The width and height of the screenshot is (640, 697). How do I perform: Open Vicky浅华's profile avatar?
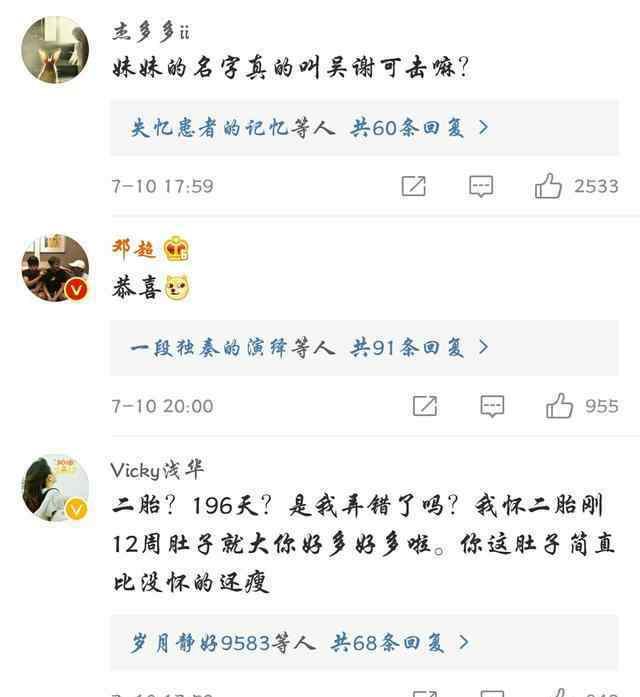pos(55,488)
